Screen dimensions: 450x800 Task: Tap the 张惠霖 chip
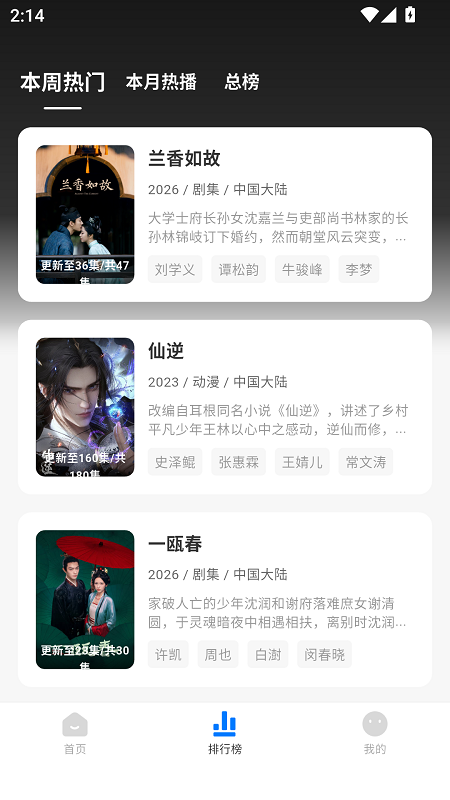(x=239, y=462)
